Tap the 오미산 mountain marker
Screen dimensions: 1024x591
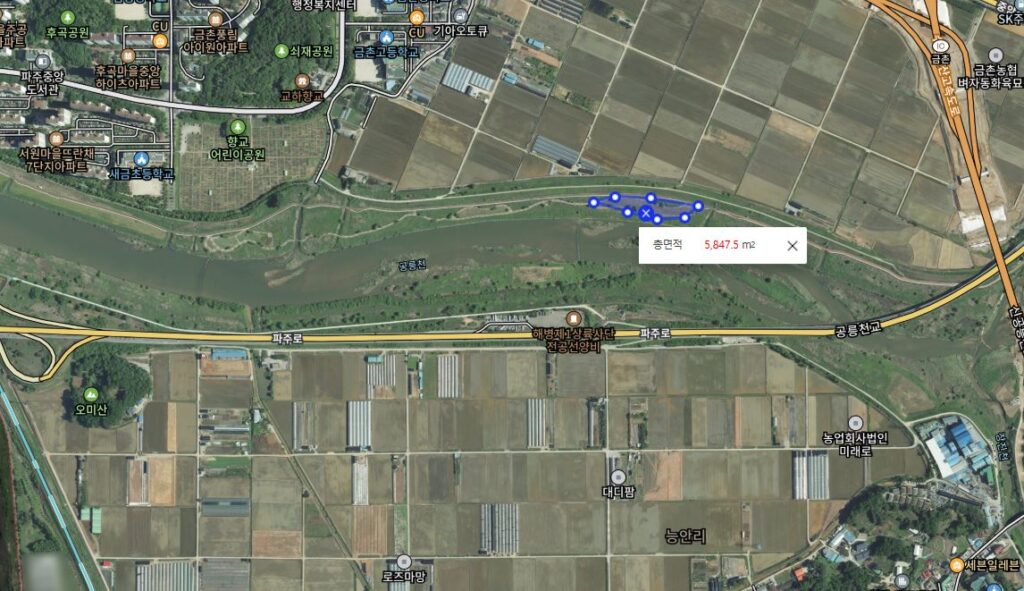point(91,394)
